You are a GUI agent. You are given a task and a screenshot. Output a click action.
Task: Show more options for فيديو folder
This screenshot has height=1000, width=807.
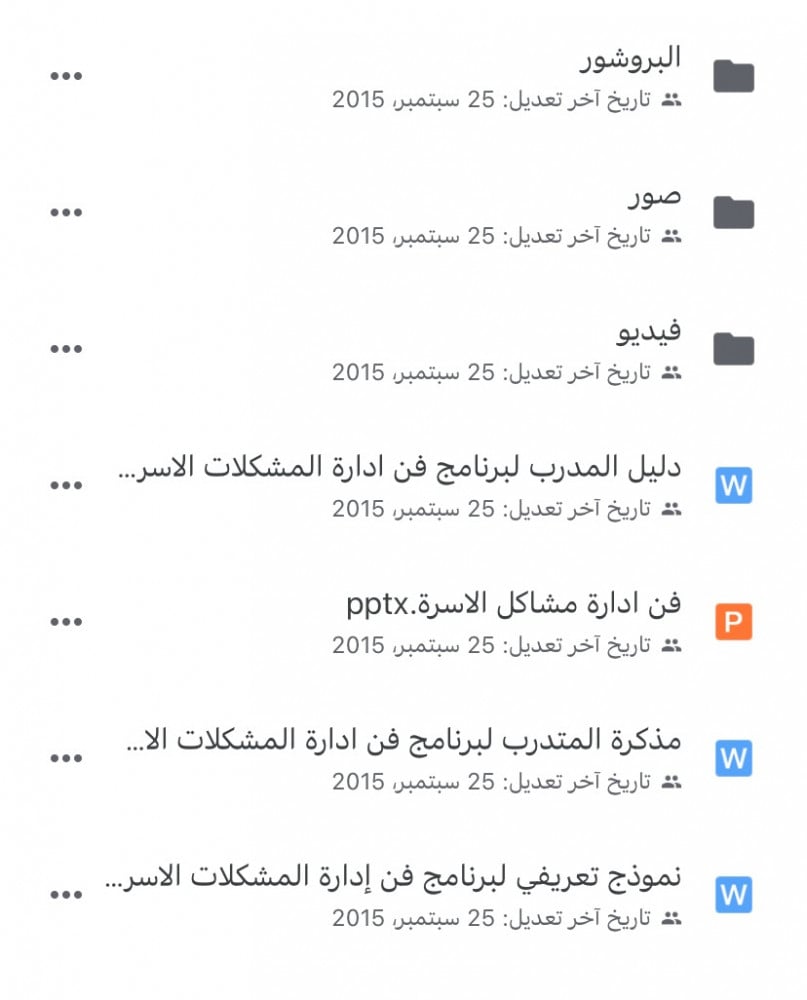(x=66, y=349)
